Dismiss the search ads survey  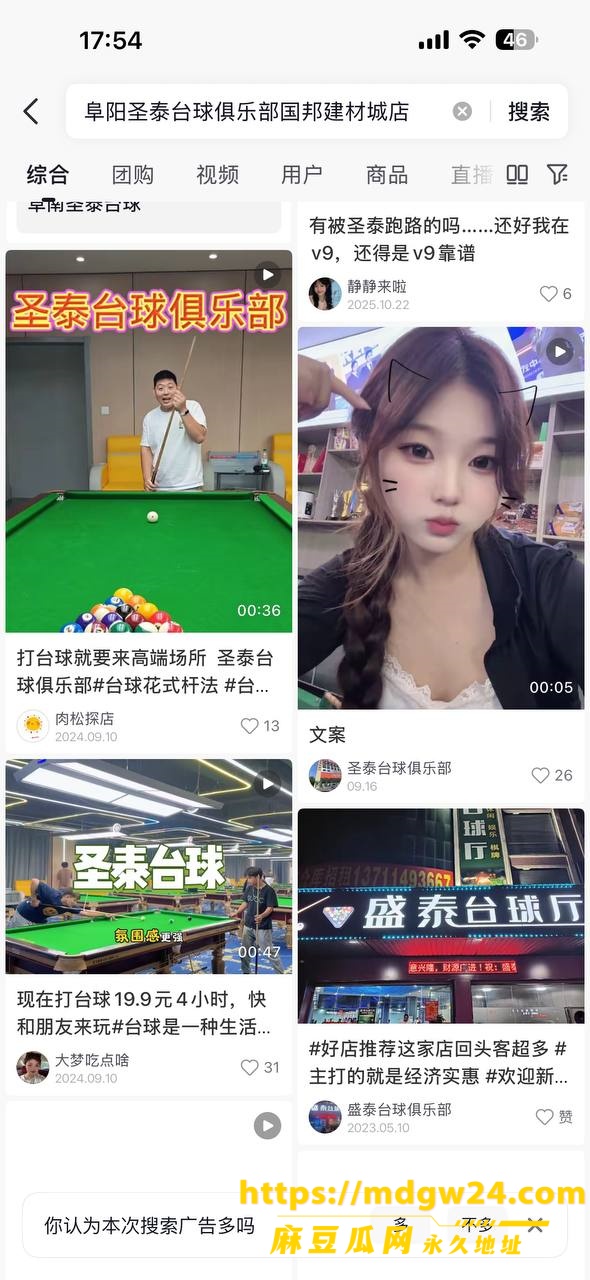coord(536,1224)
